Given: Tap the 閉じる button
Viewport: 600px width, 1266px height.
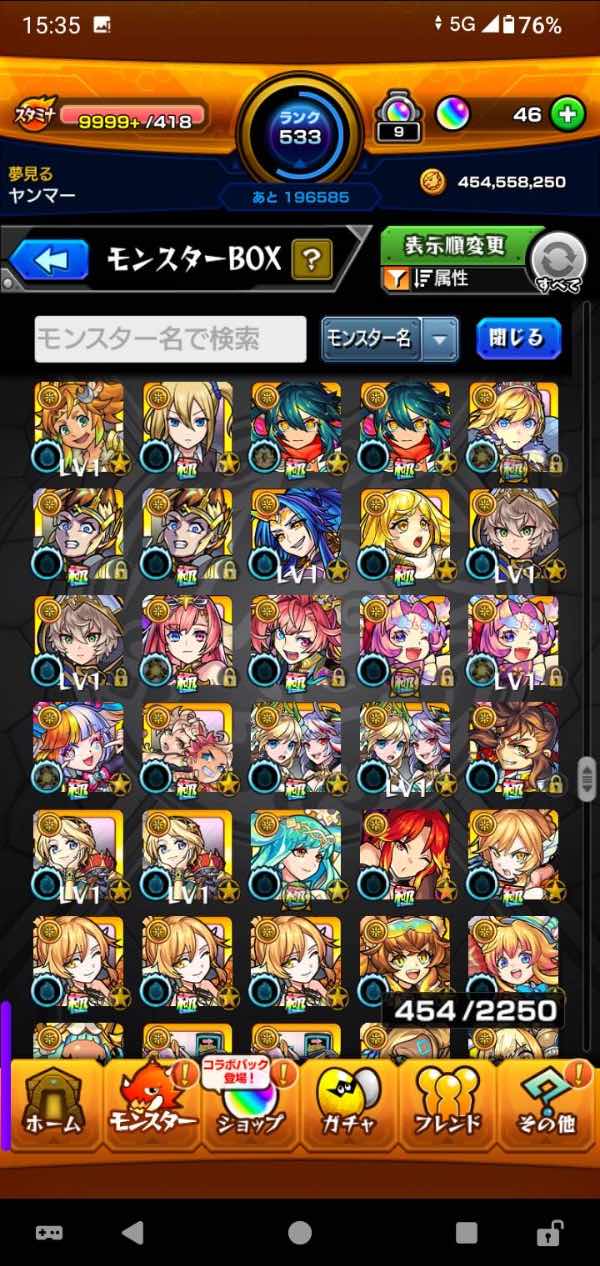Looking at the screenshot, I should tap(516, 339).
